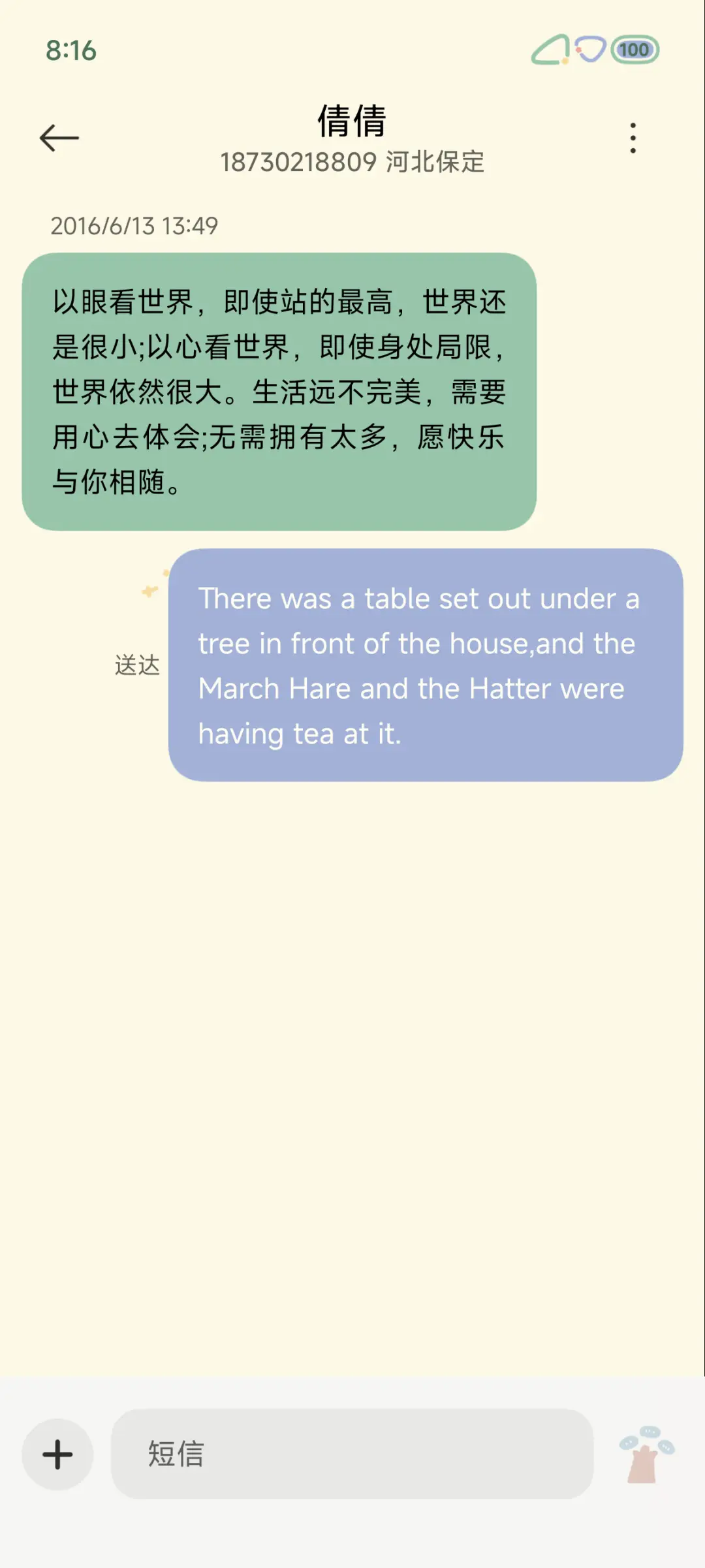The height and width of the screenshot is (1568, 705).
Task: Tap the back arrow to exit conversation
Action: (59, 136)
